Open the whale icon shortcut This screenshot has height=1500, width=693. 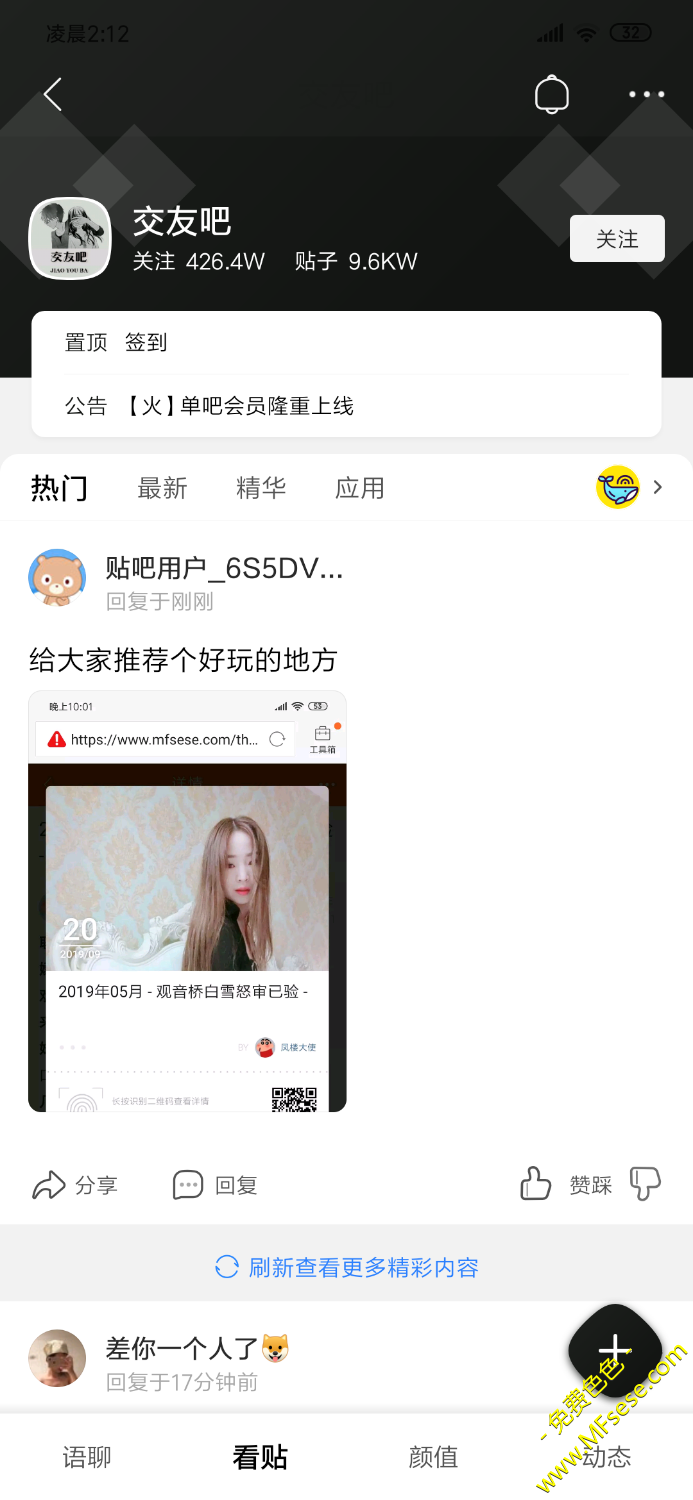(618, 487)
